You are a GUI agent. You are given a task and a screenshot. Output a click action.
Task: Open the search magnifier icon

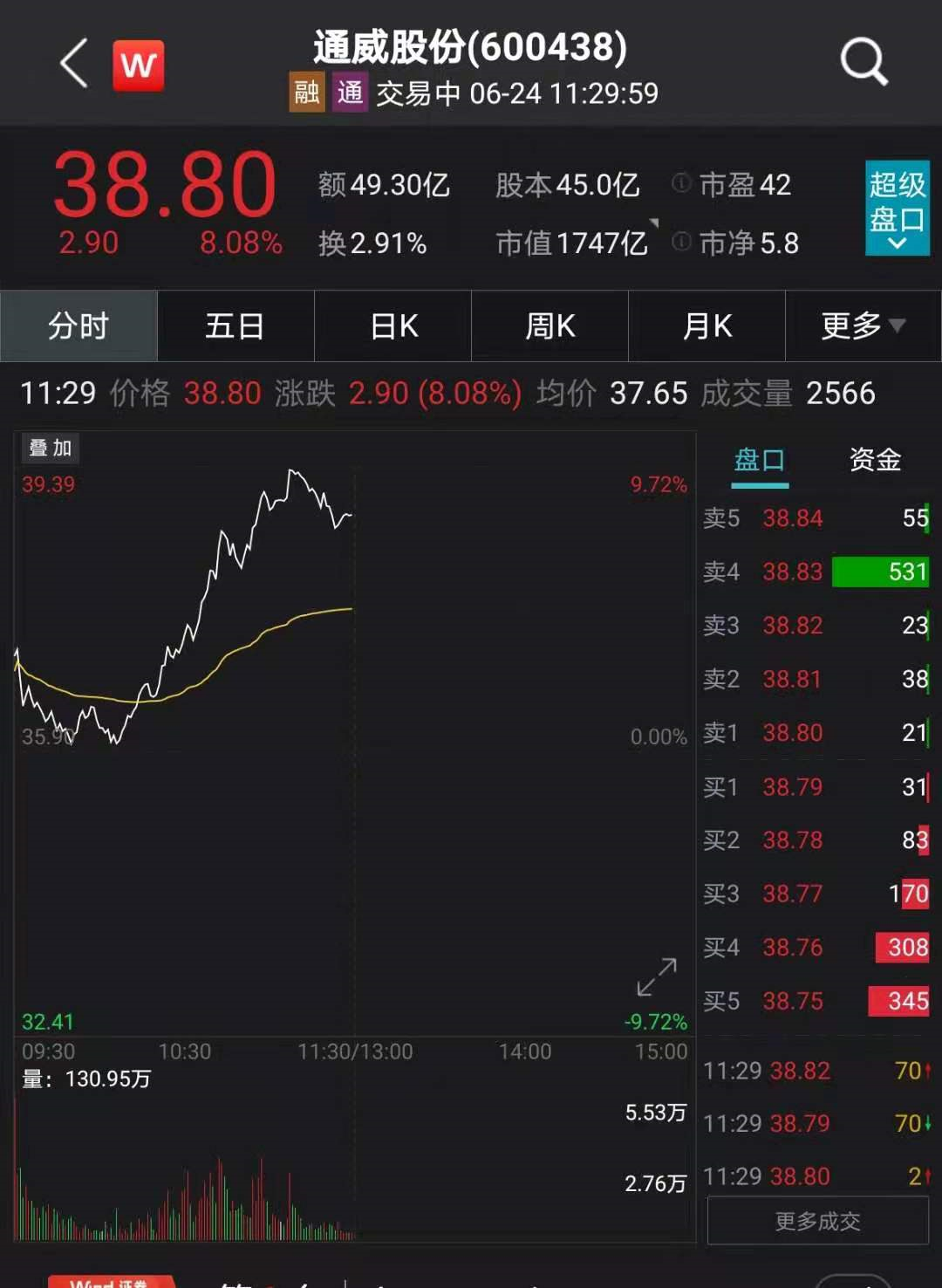click(863, 61)
